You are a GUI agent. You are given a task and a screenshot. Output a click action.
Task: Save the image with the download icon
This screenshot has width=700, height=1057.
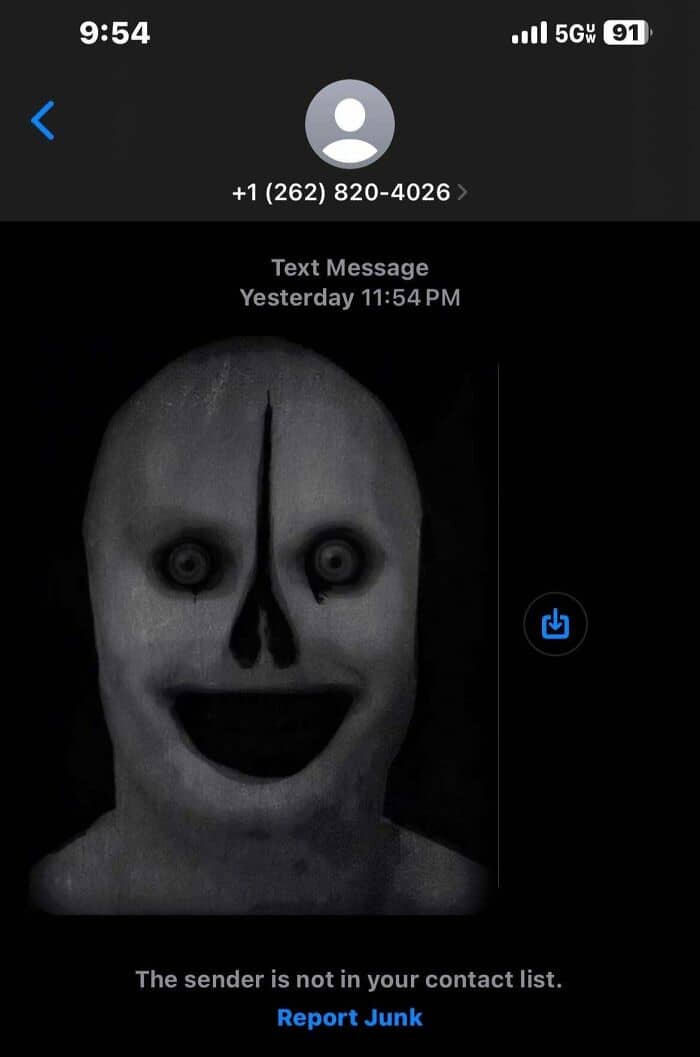(x=555, y=624)
